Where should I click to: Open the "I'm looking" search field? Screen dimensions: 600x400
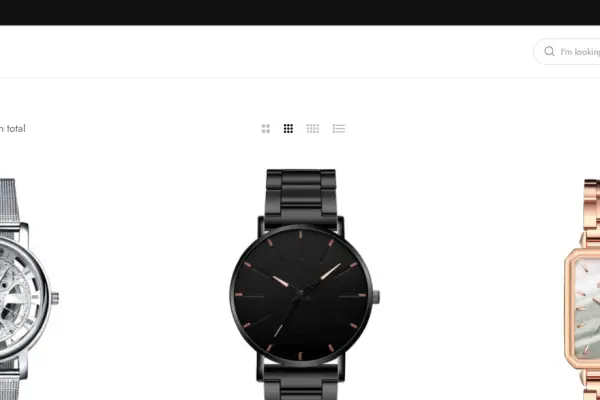(578, 52)
